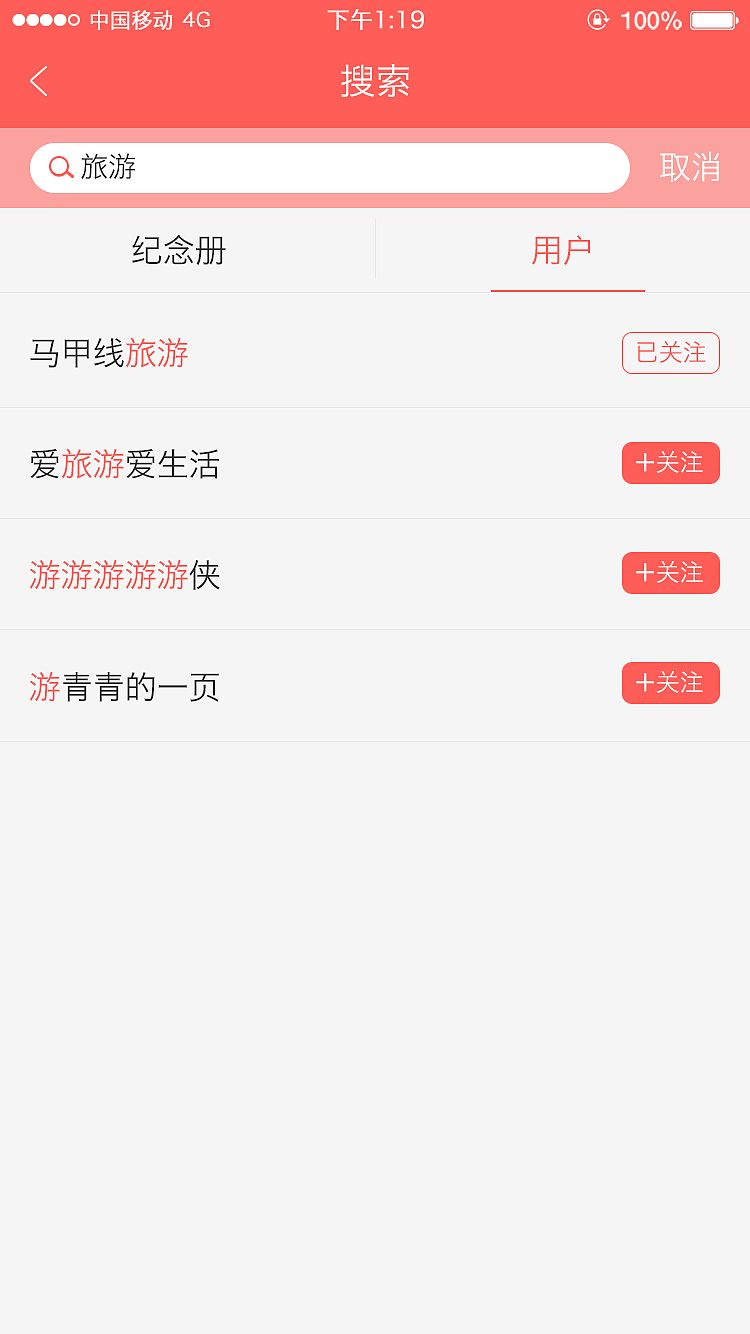Screen dimensions: 750x1334
Task: Tap the 下午1:19 time display
Action: click(375, 19)
